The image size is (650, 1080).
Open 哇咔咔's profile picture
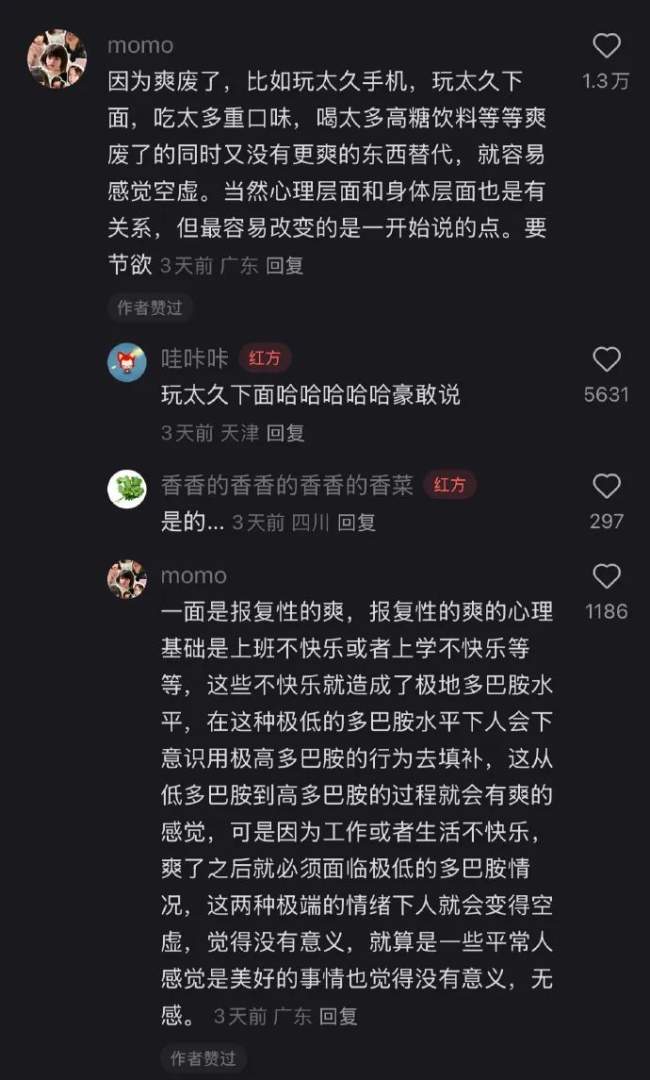click(x=127, y=362)
